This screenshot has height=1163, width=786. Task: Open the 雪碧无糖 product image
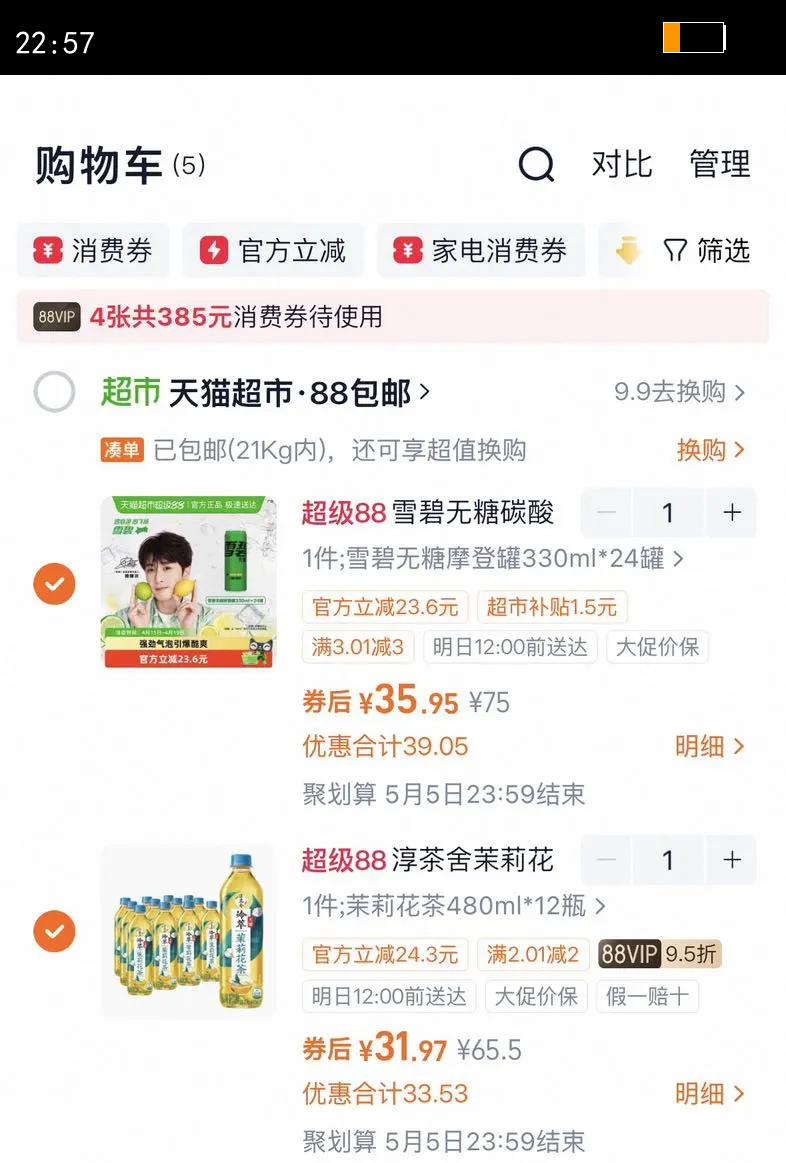189,582
